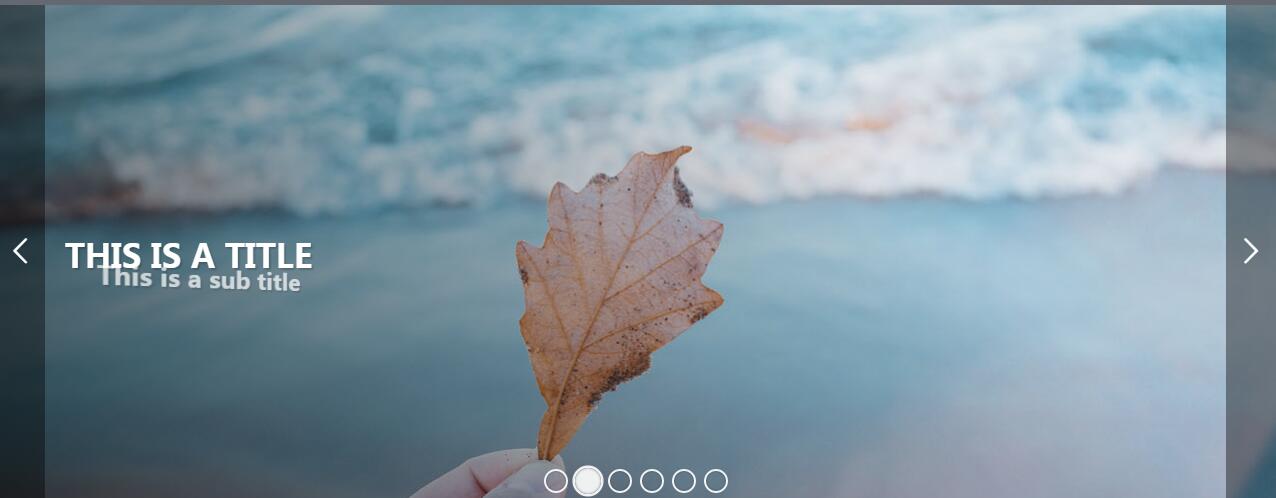Go to the previous slide arrow
The image size is (1276, 498).
click(20, 251)
